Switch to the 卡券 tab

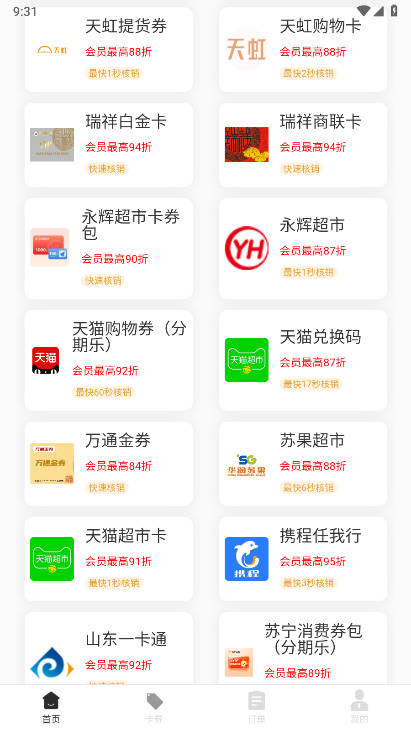click(x=154, y=707)
